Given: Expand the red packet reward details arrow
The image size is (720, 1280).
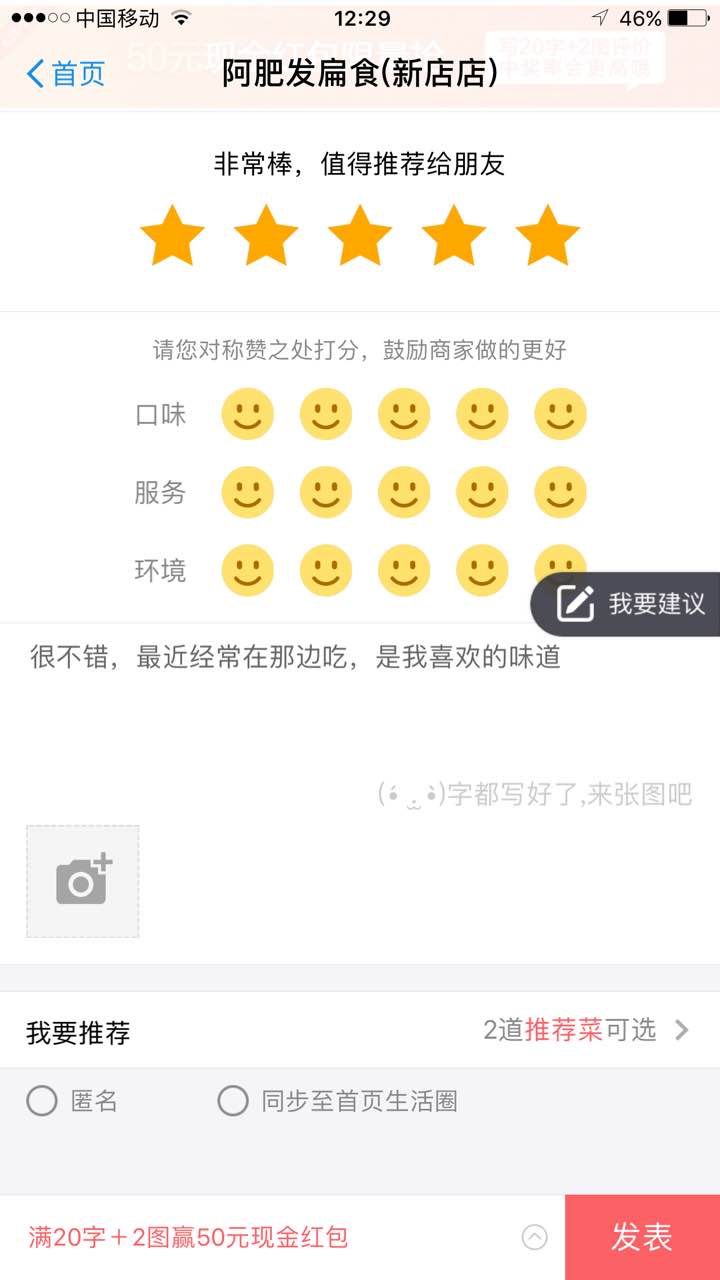Looking at the screenshot, I should (535, 1238).
